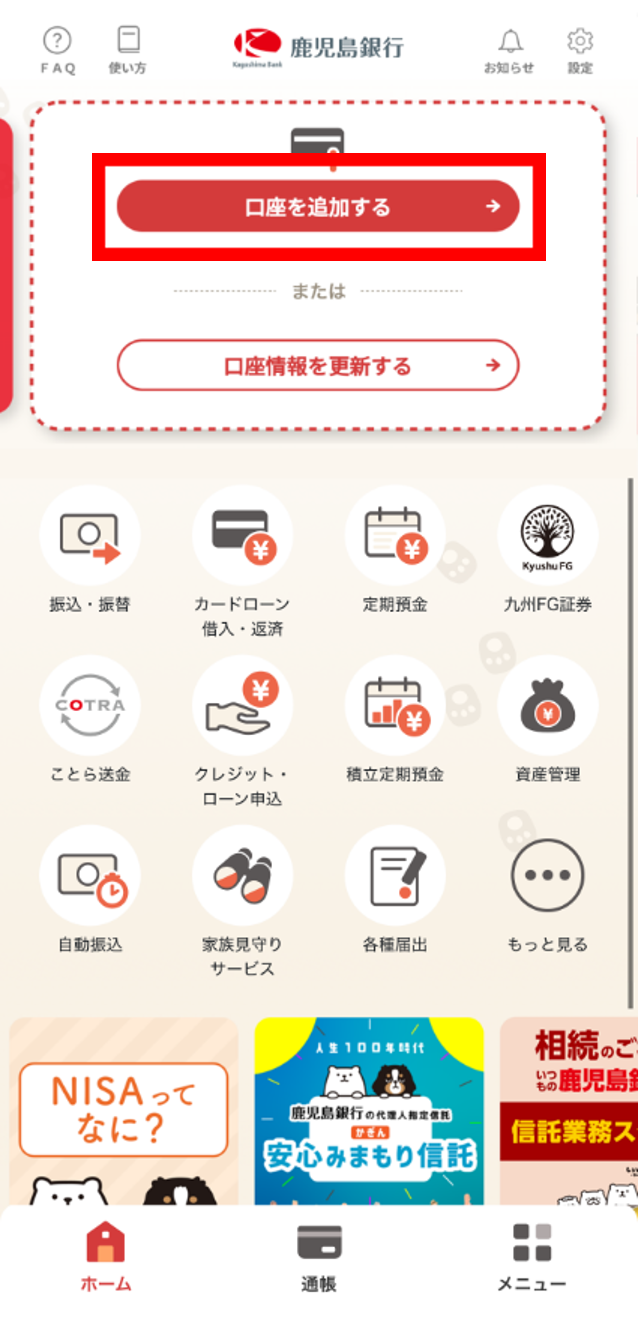This screenshot has width=638, height=1319.
Task: Tap 口座情報を更新する button
Action: [x=318, y=366]
